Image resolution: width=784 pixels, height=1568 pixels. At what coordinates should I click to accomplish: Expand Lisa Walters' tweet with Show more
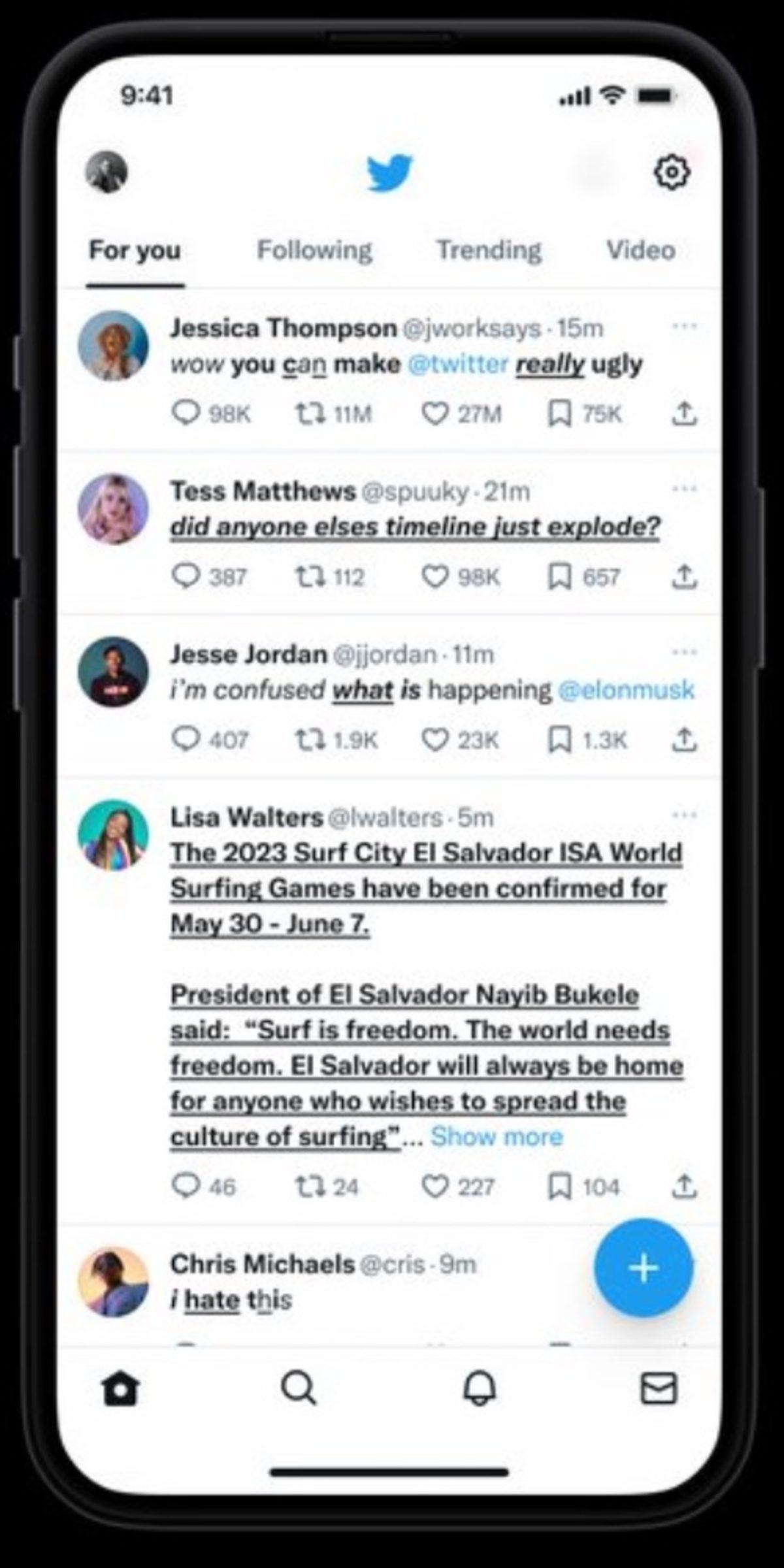497,1137
